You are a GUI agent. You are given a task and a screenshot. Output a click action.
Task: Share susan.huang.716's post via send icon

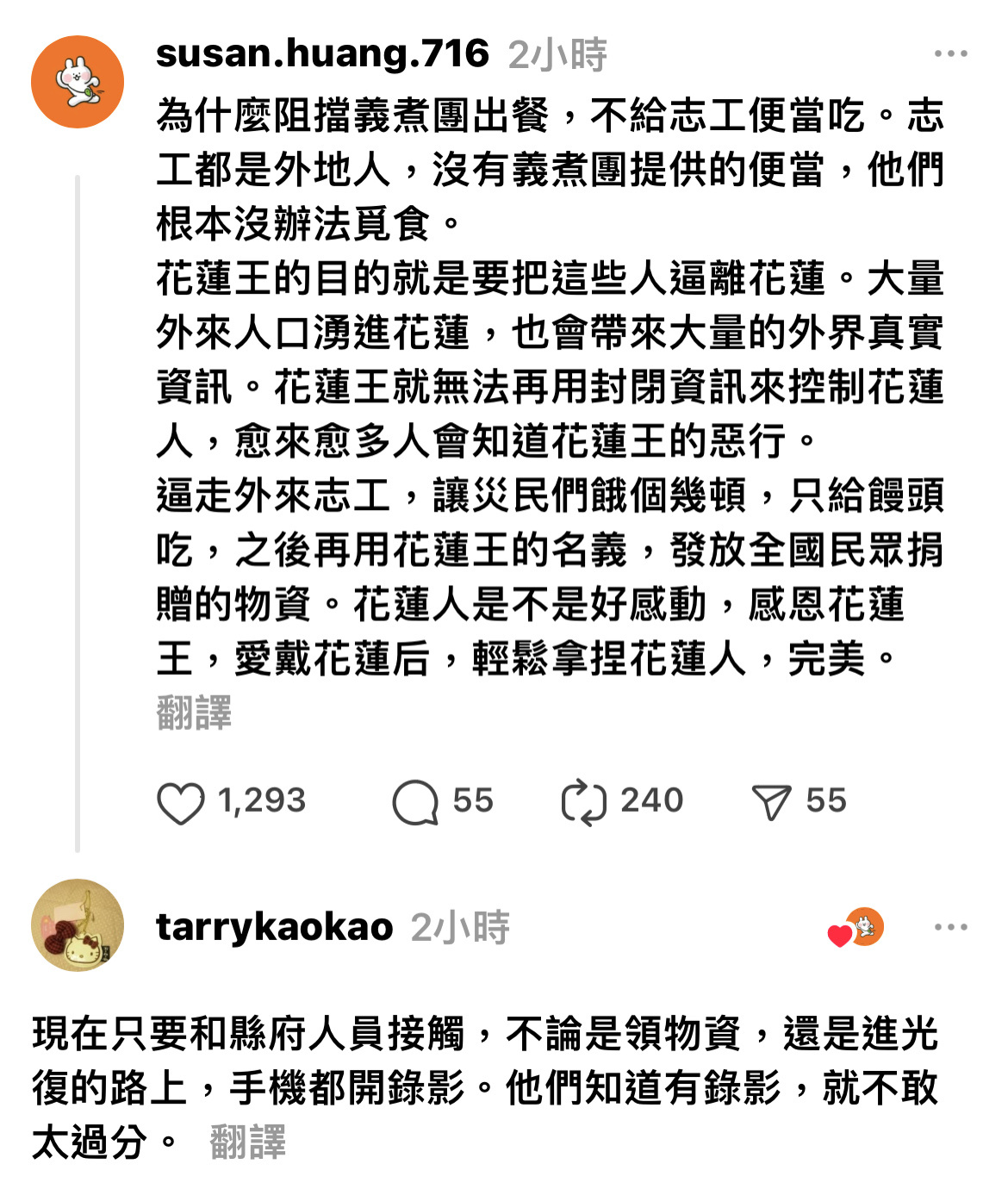coord(771,803)
